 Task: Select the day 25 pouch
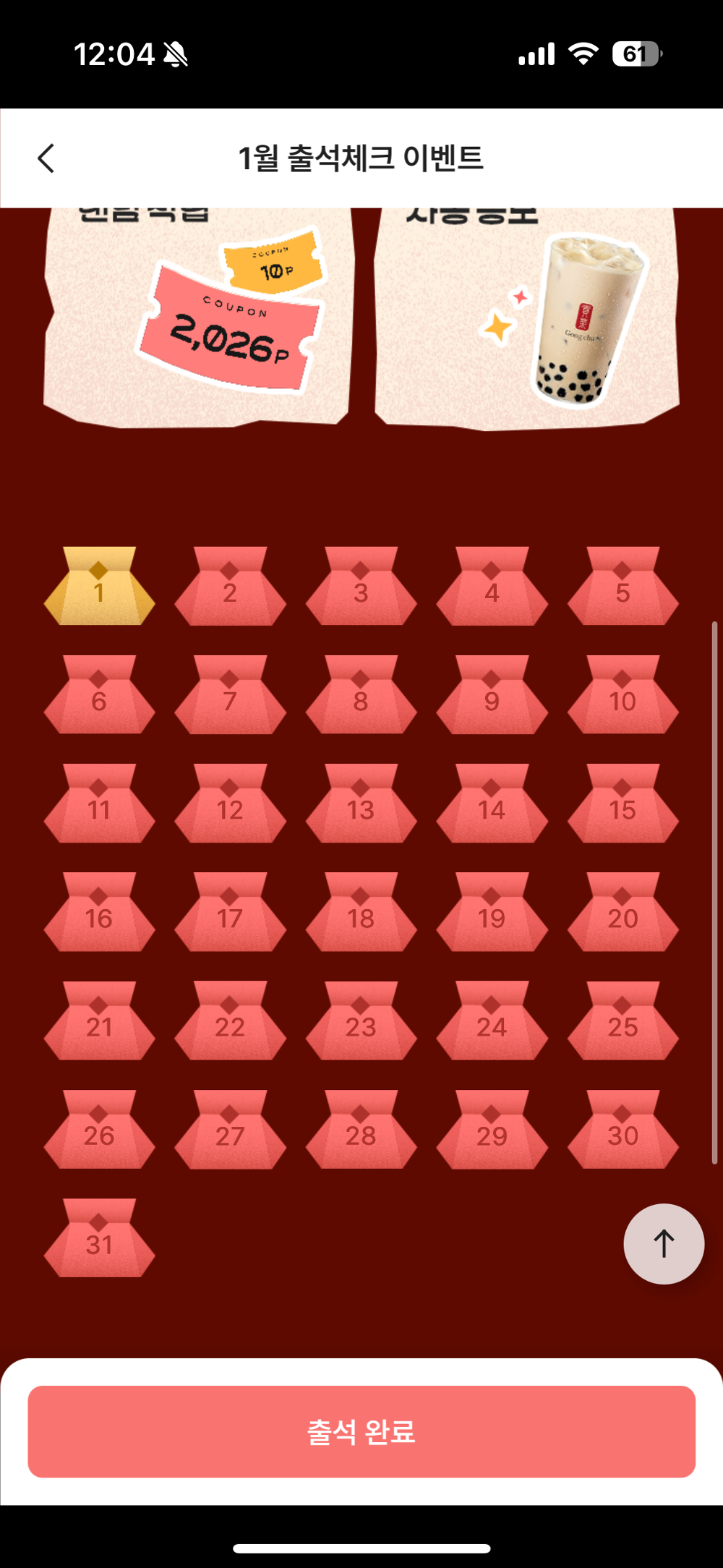623,1021
